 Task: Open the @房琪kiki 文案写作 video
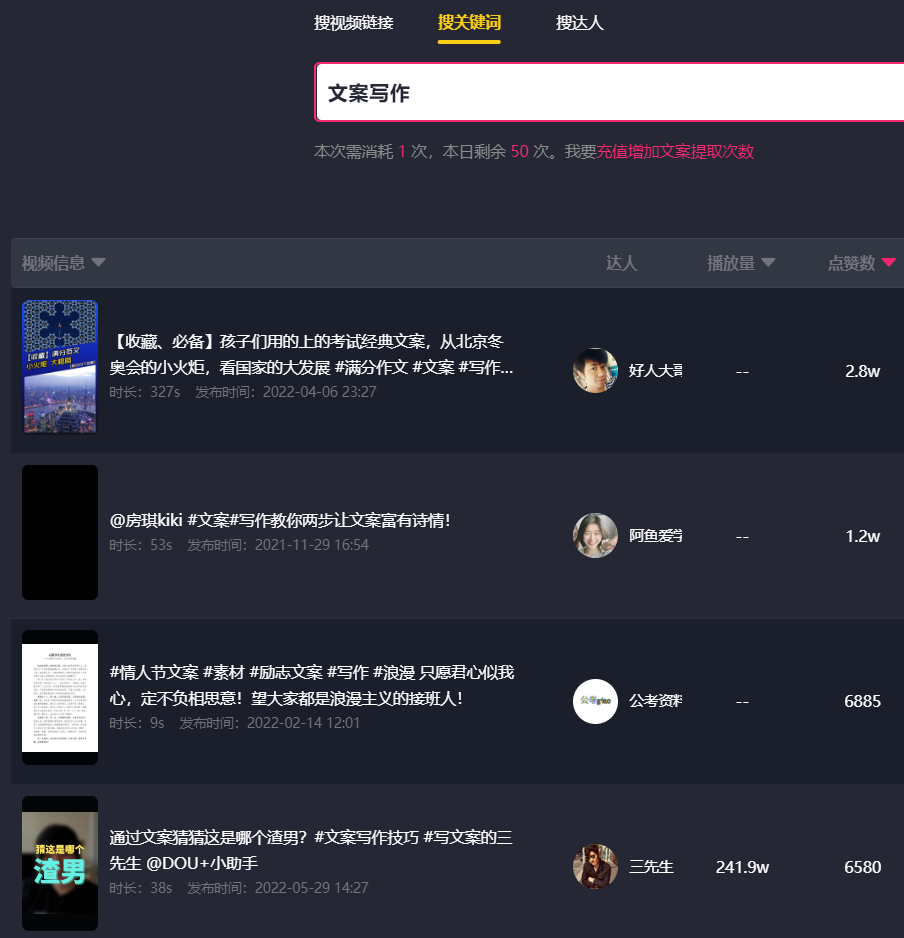[x=280, y=520]
